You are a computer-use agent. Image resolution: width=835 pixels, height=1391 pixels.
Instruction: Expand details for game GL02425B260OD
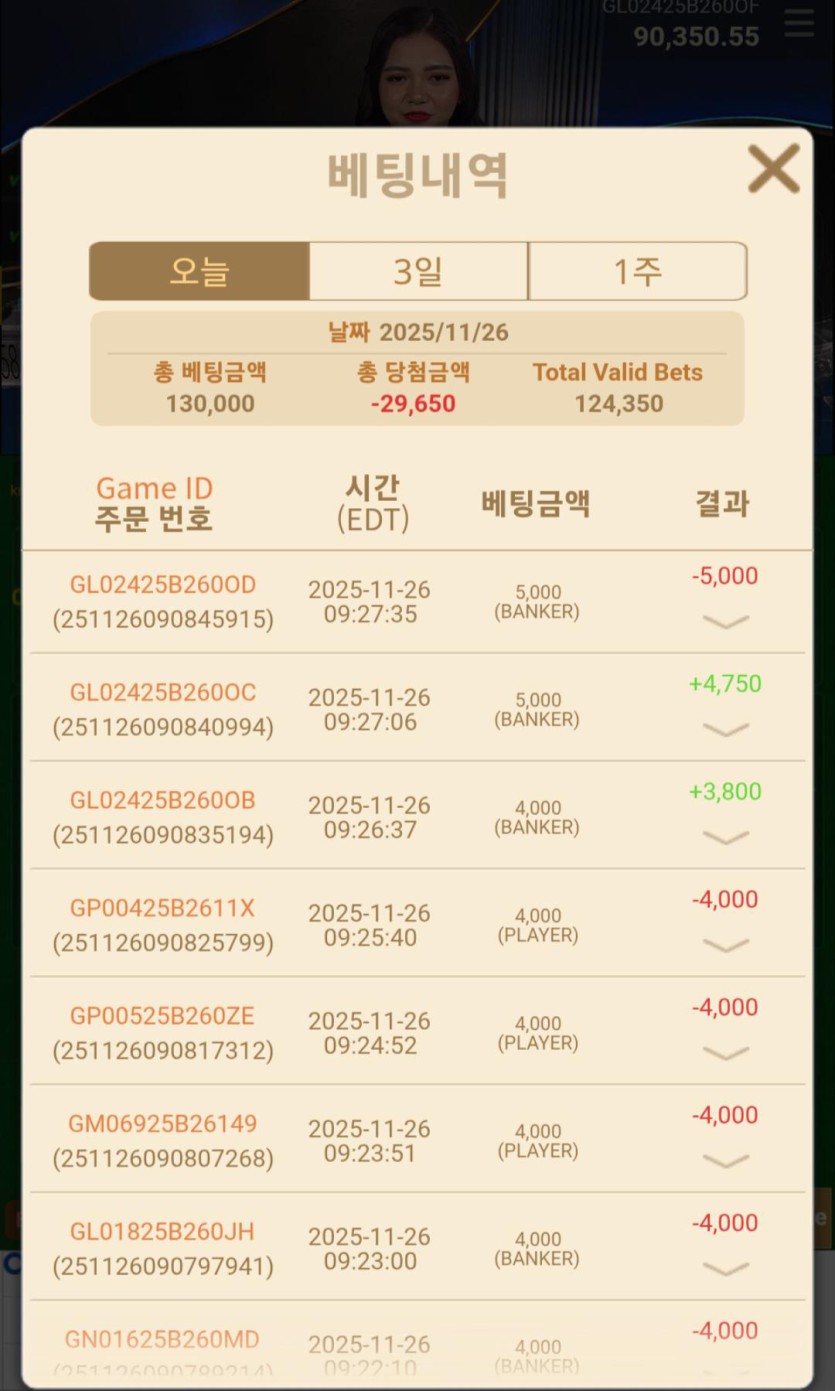pyautogui.click(x=726, y=622)
